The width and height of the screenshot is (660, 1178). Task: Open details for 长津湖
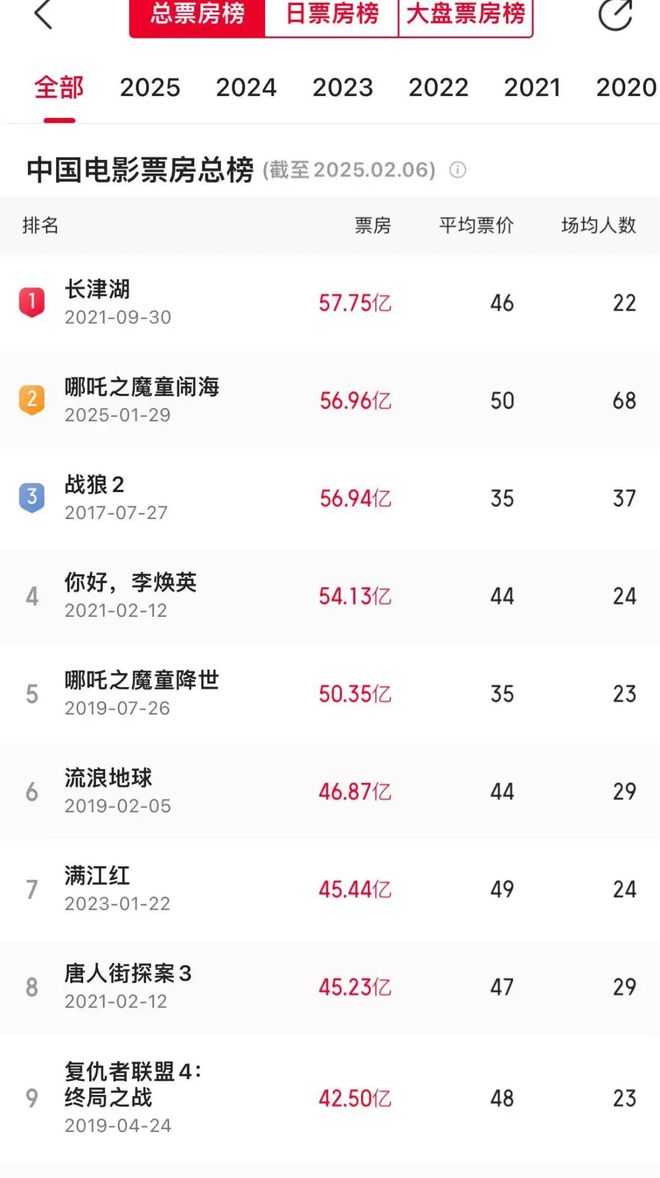[98, 290]
